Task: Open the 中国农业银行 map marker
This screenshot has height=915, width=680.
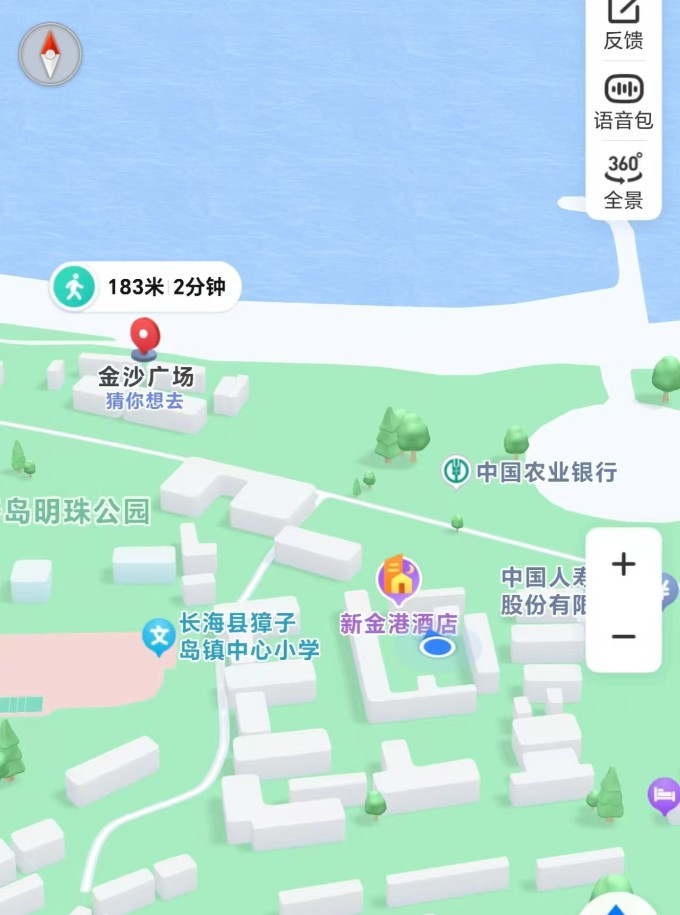Action: click(457, 472)
